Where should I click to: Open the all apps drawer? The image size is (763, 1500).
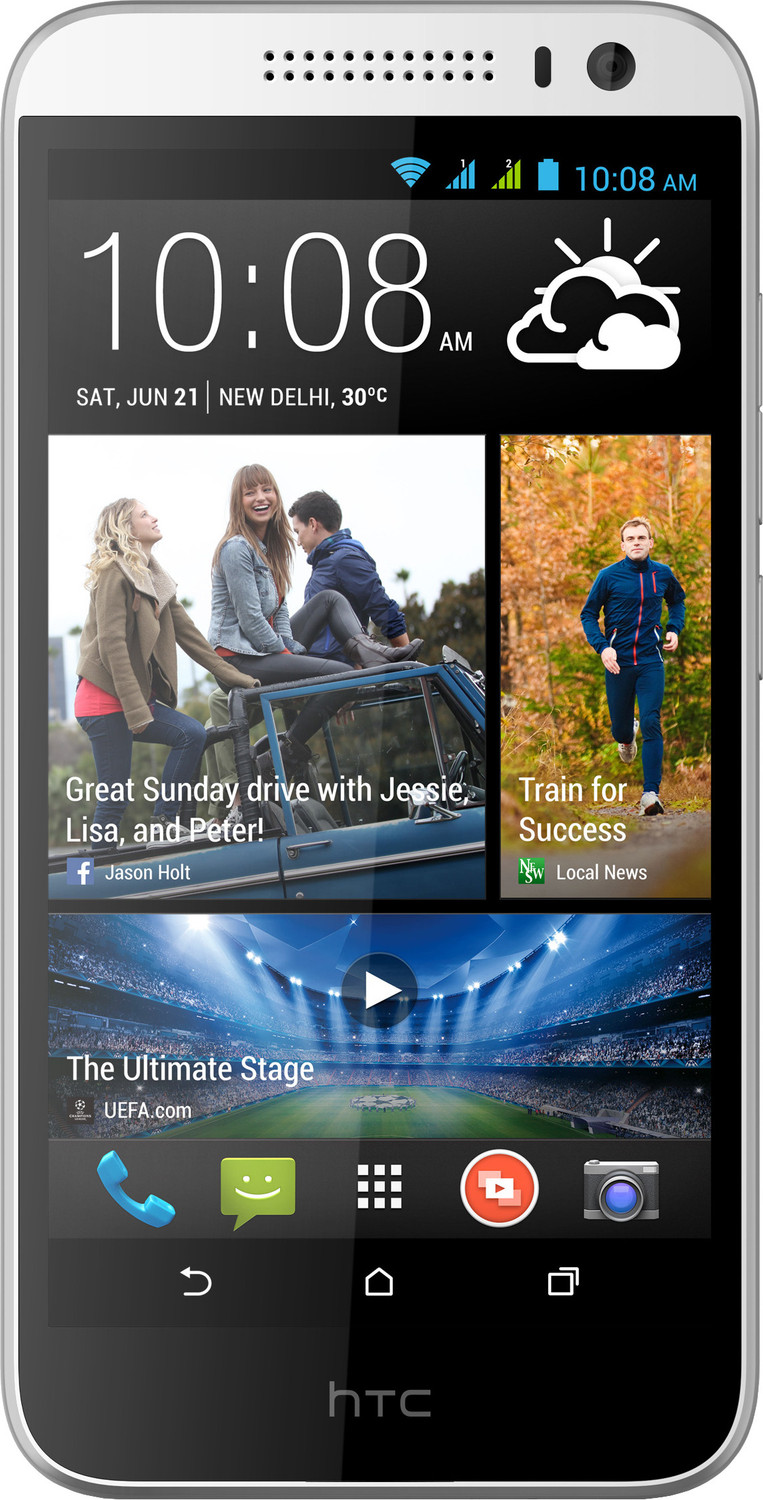coord(380,1188)
